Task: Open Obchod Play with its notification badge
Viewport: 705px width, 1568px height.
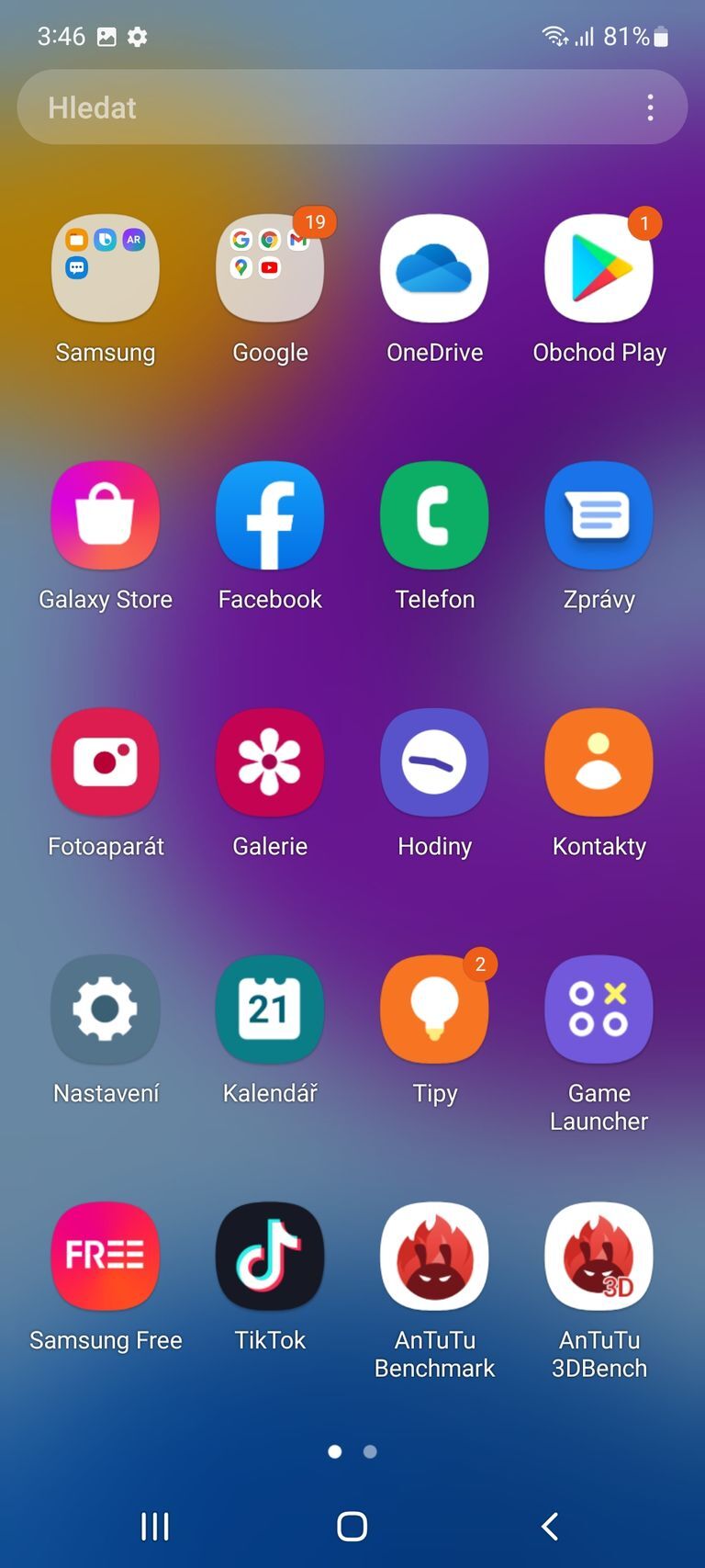Action: (599, 267)
